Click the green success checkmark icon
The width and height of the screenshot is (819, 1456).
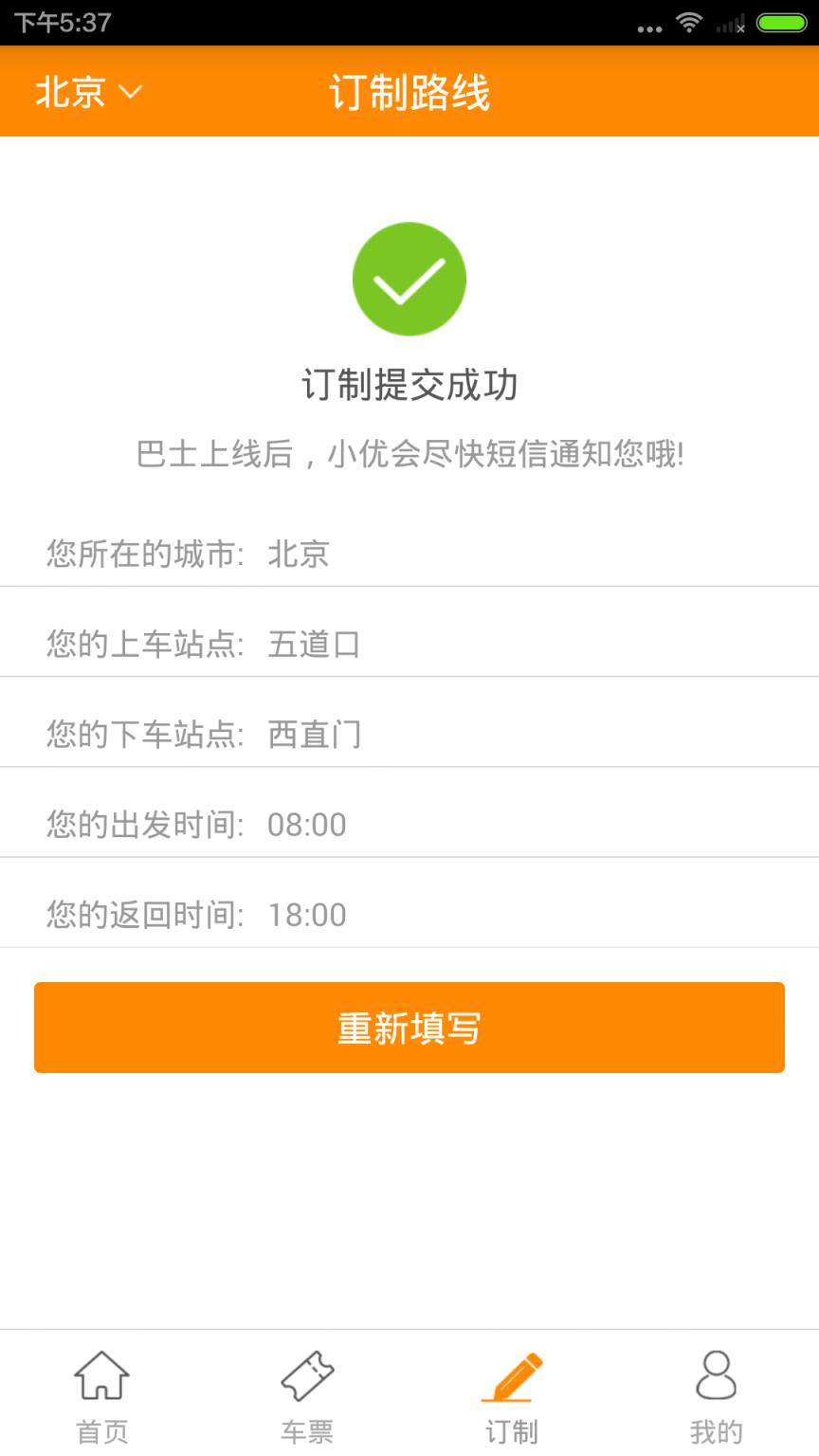pos(409,278)
